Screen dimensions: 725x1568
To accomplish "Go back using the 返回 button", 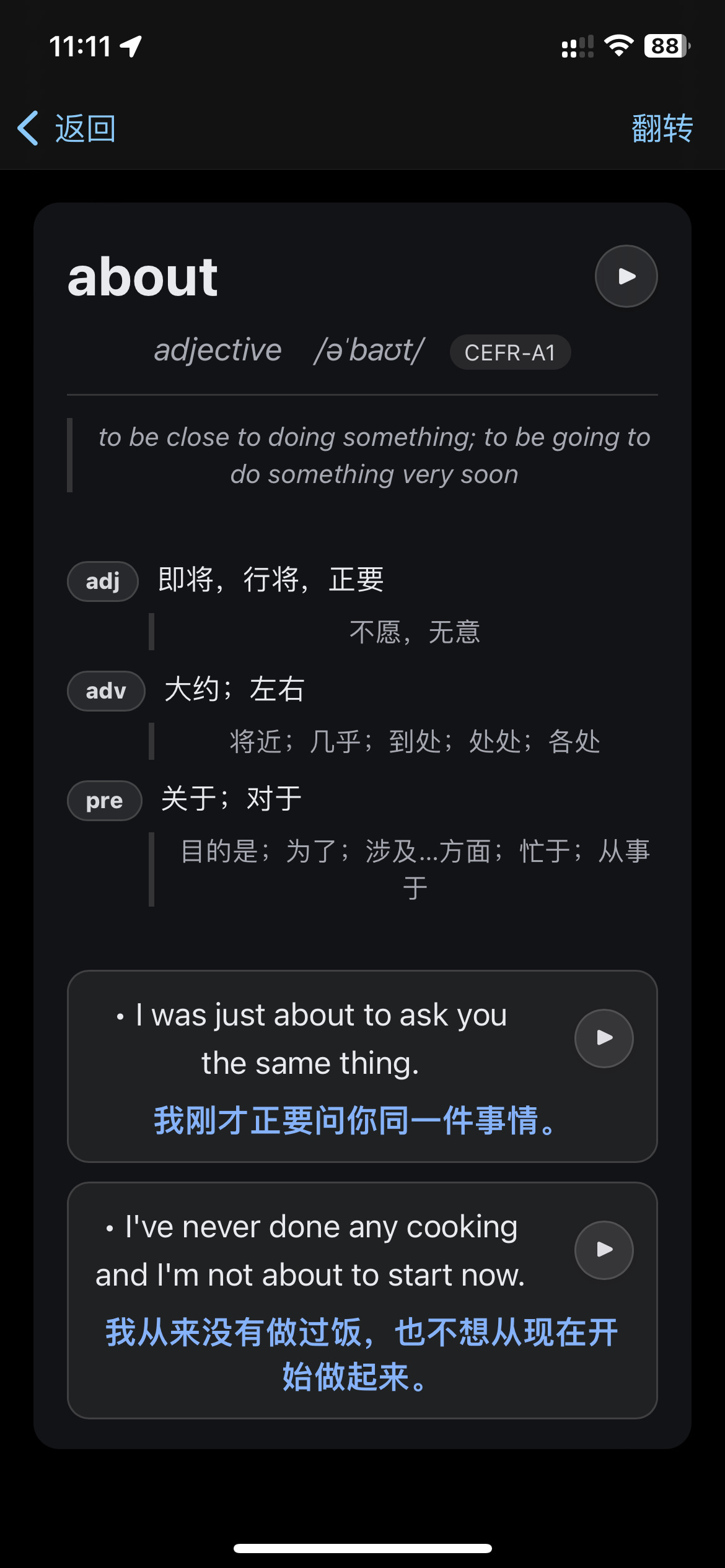I will coord(67,129).
